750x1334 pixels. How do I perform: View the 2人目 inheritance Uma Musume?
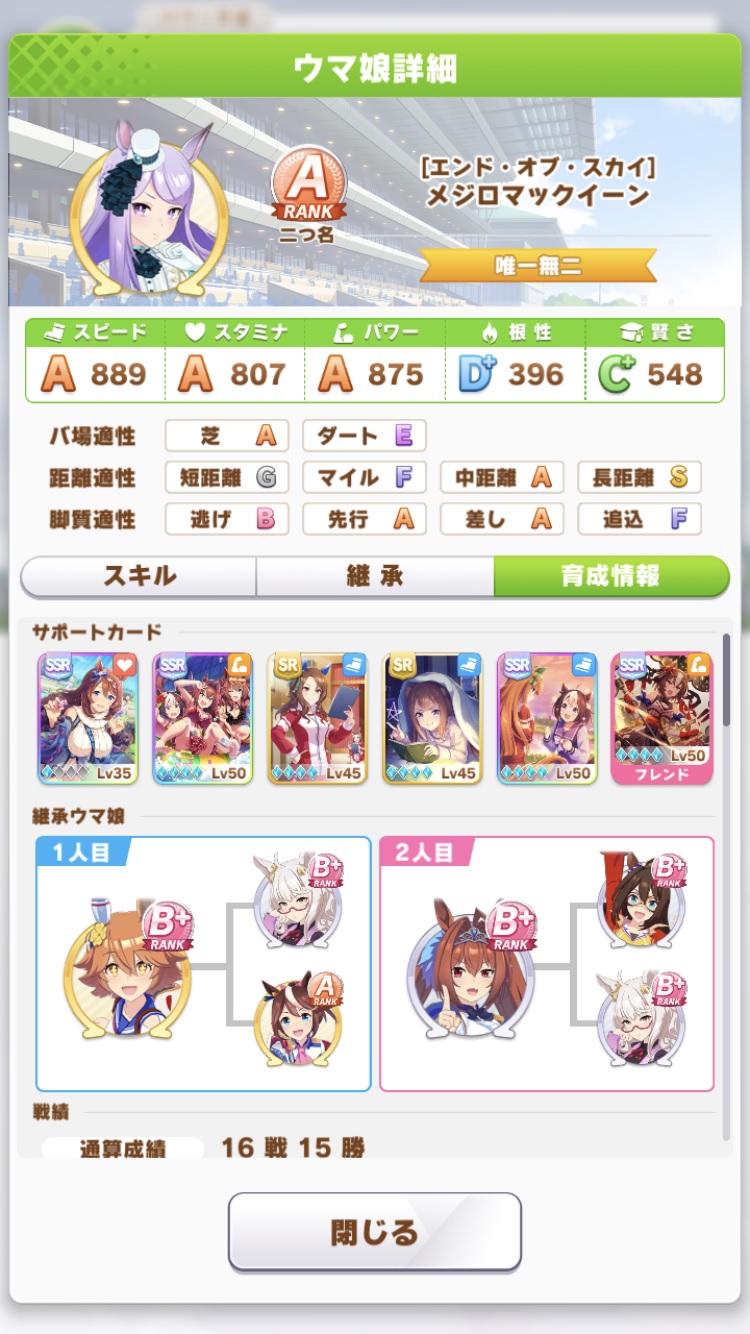(x=459, y=967)
